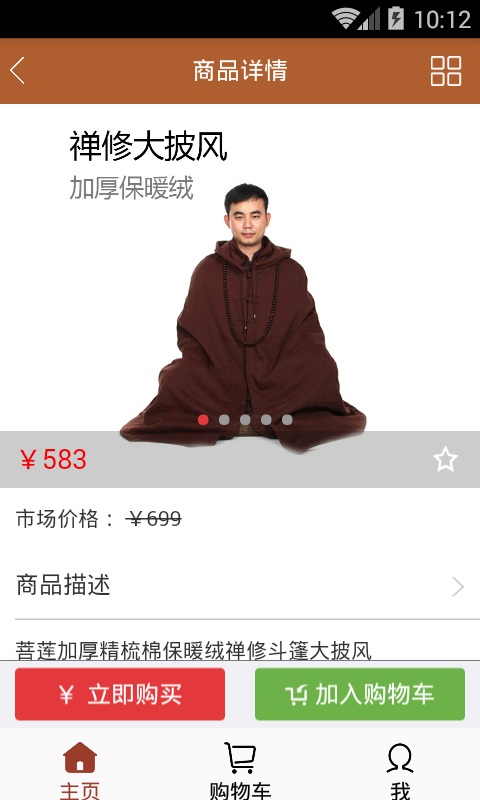Open the 我 profile tab

point(400,769)
